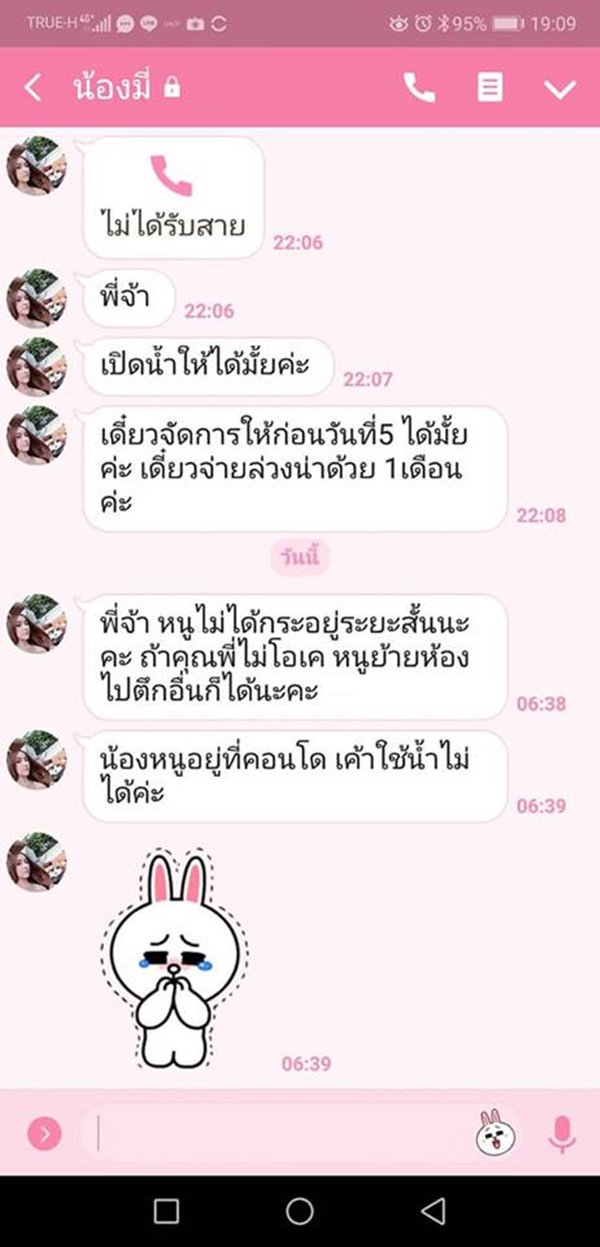This screenshot has width=600, height=1247.
Task: Go to the home screen
Action: [300, 1212]
